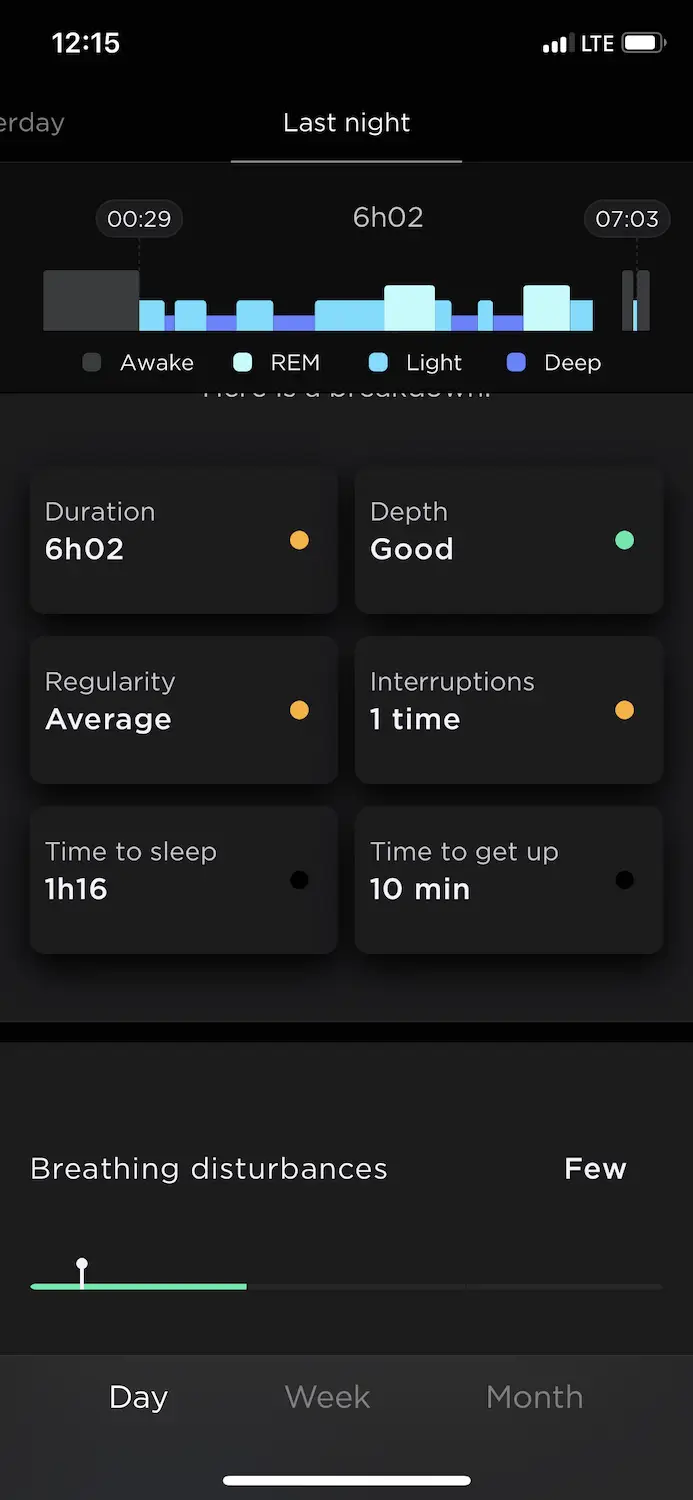
Task: View the Regularity Average card
Action: coord(184,710)
